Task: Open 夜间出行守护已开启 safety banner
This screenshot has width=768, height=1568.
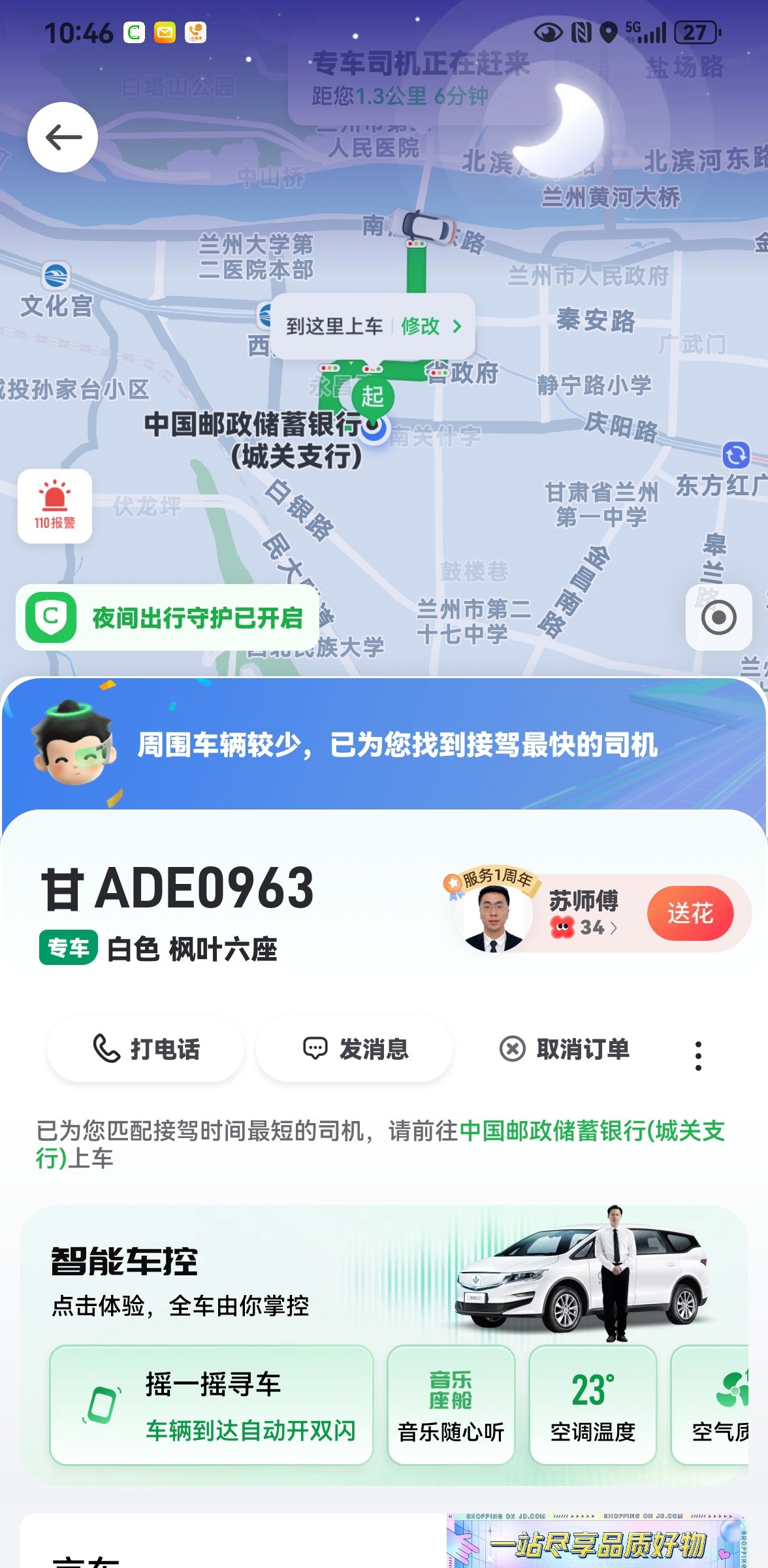Action: click(168, 617)
